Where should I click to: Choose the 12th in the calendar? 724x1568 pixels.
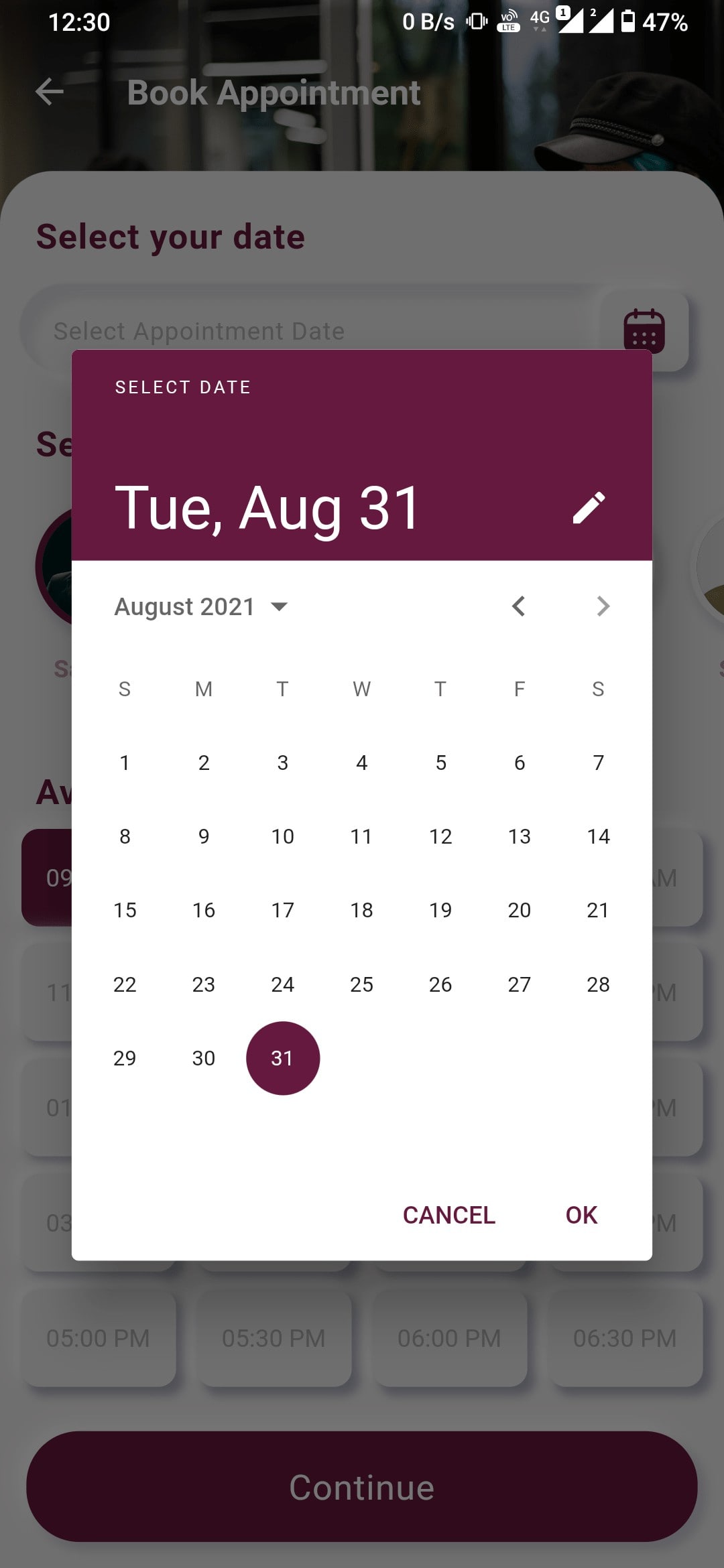coord(440,836)
